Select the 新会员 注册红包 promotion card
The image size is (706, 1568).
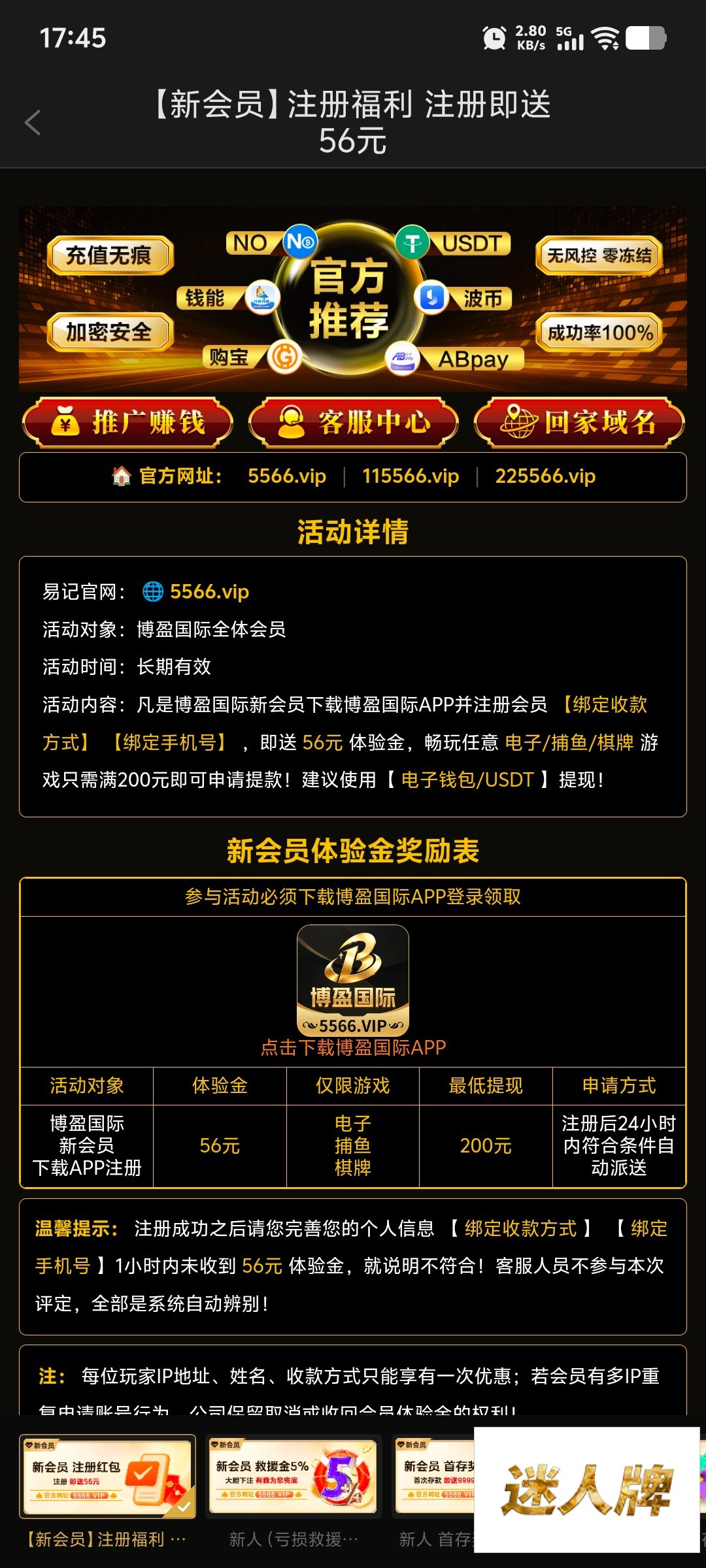coord(108,1477)
